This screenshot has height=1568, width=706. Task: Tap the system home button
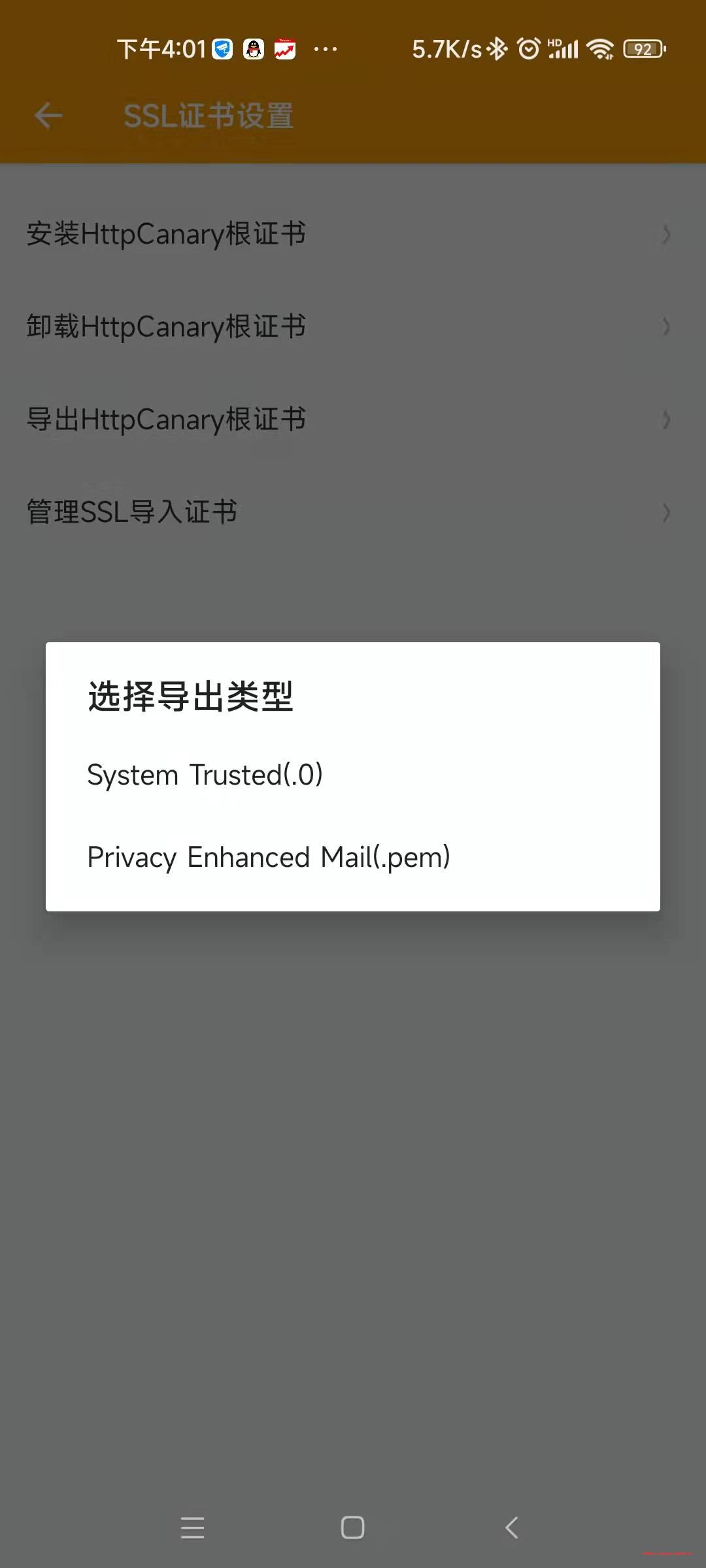(x=353, y=1527)
